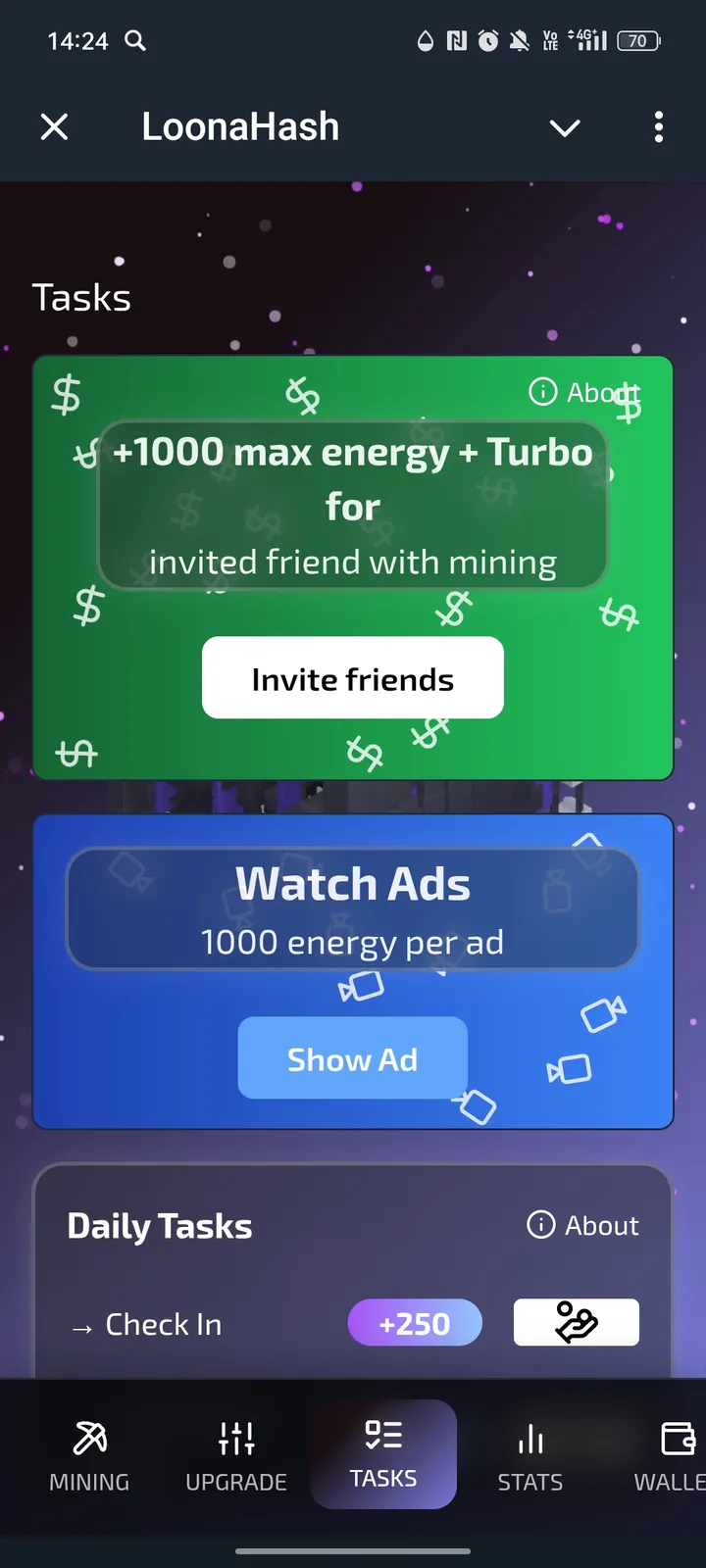Image resolution: width=706 pixels, height=1568 pixels.
Task: Open About on the invite friends card
Action: pyautogui.click(x=584, y=392)
